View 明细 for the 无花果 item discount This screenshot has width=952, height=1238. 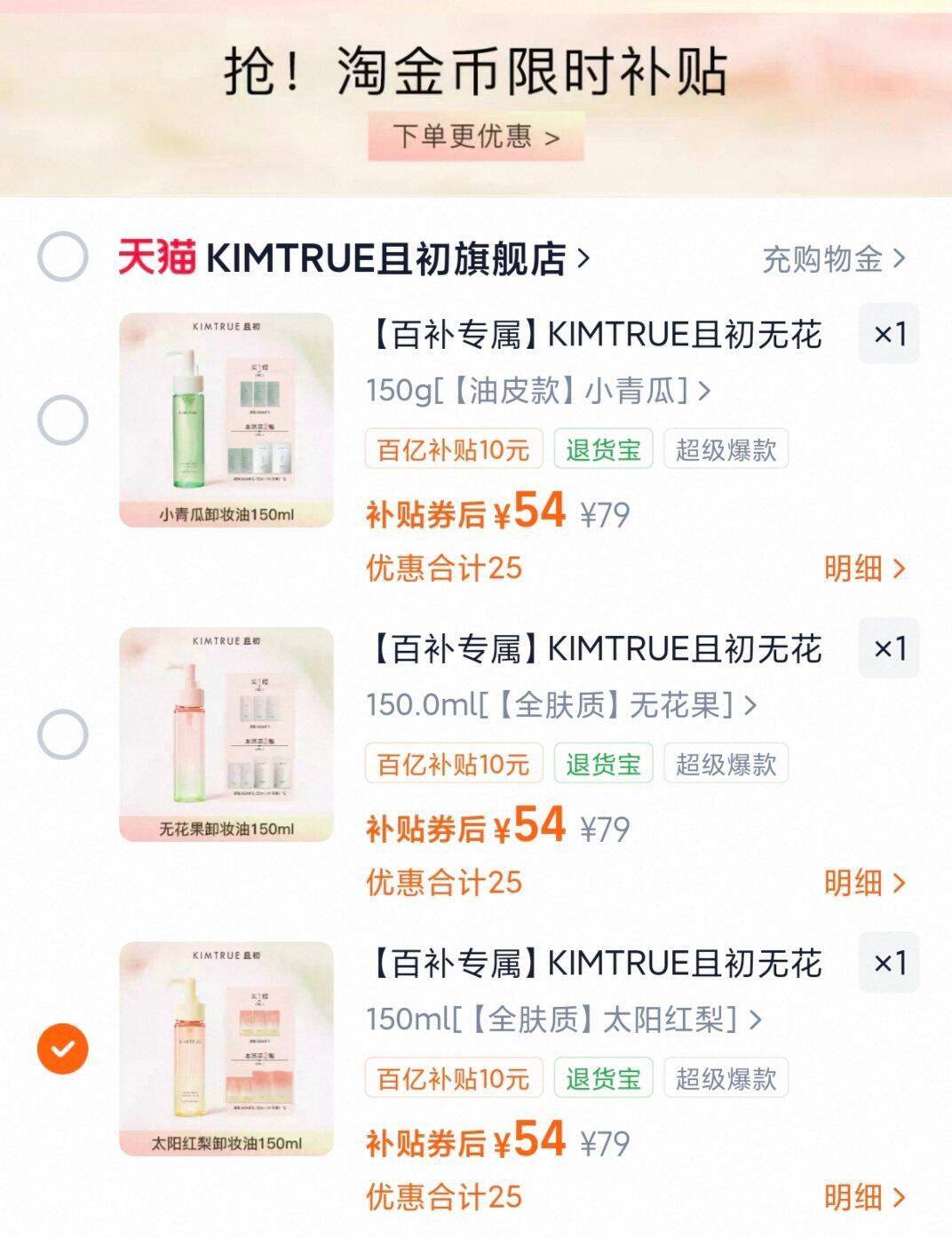pyautogui.click(x=863, y=883)
